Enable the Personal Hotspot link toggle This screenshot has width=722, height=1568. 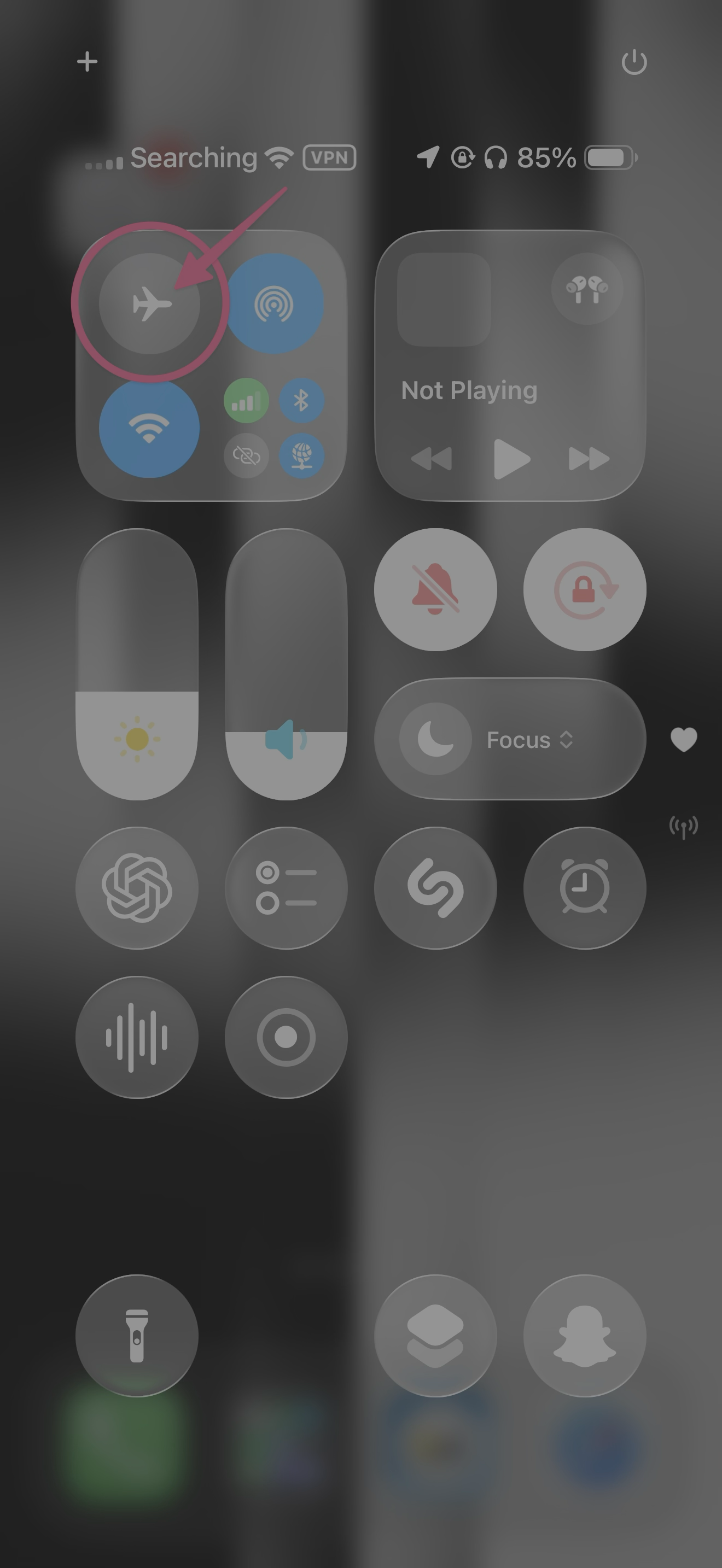point(246,455)
